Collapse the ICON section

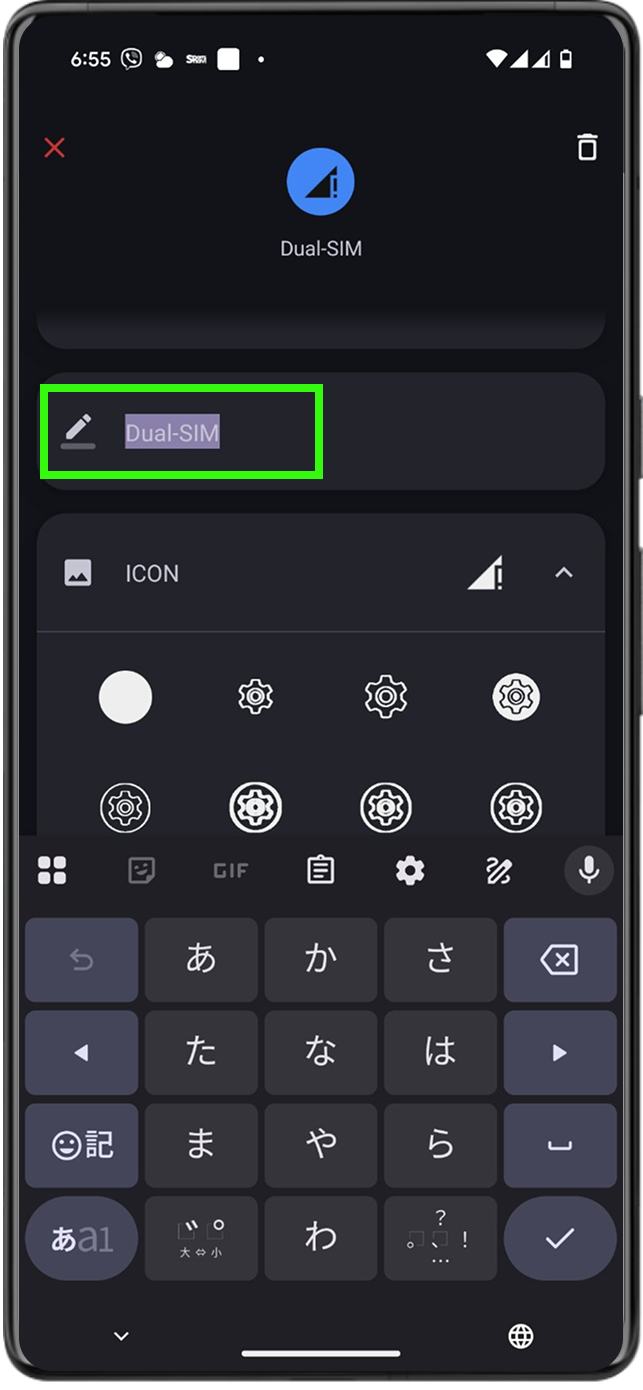(564, 573)
